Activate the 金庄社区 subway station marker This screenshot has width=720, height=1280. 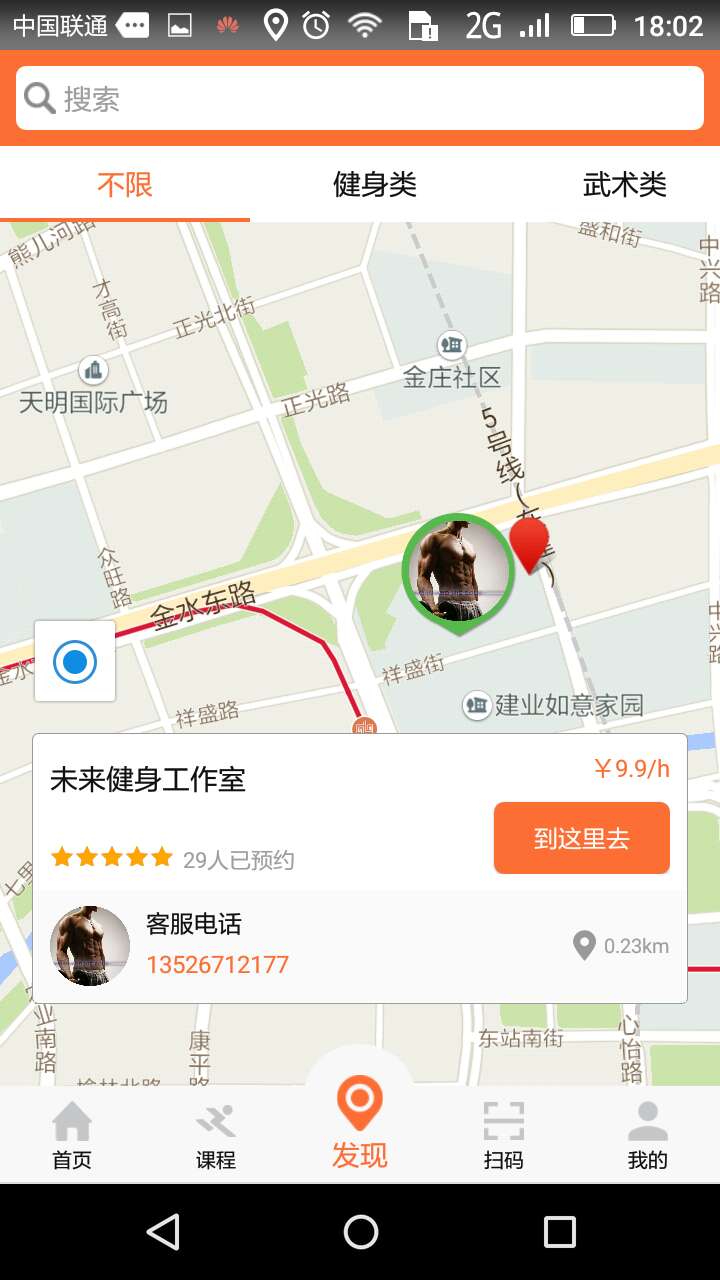[x=451, y=346]
